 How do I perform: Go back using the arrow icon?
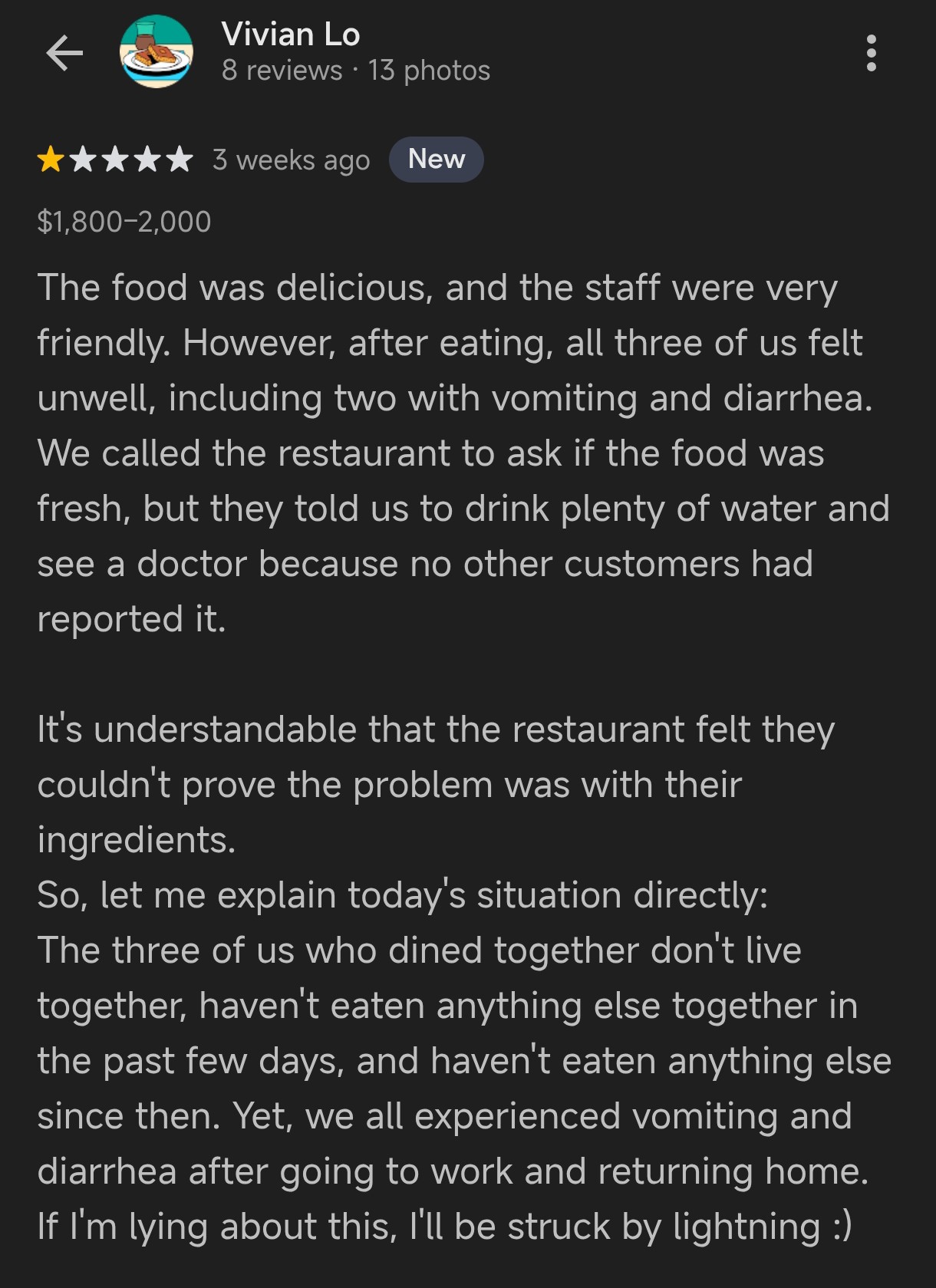point(64,53)
